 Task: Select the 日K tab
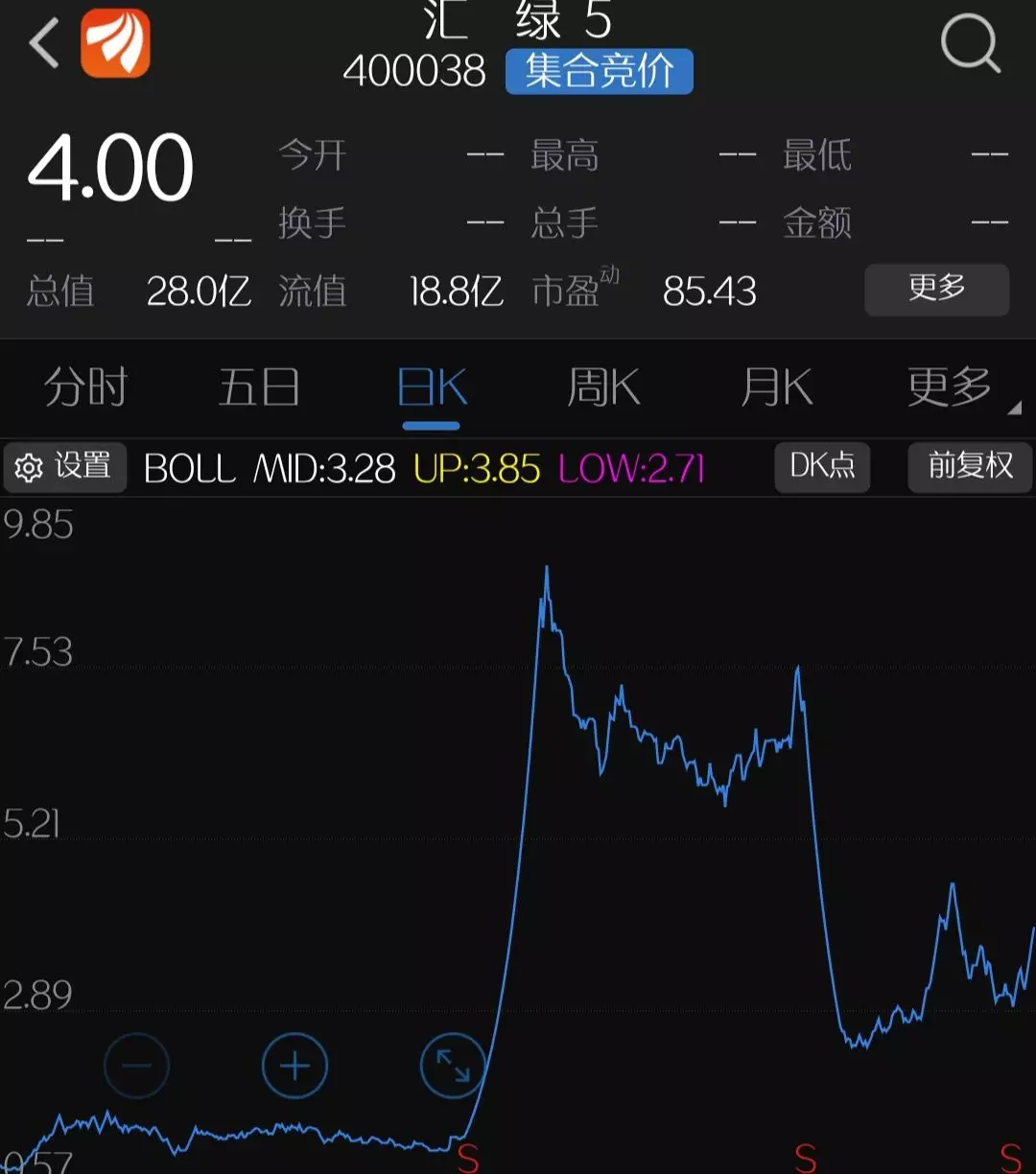[432, 388]
